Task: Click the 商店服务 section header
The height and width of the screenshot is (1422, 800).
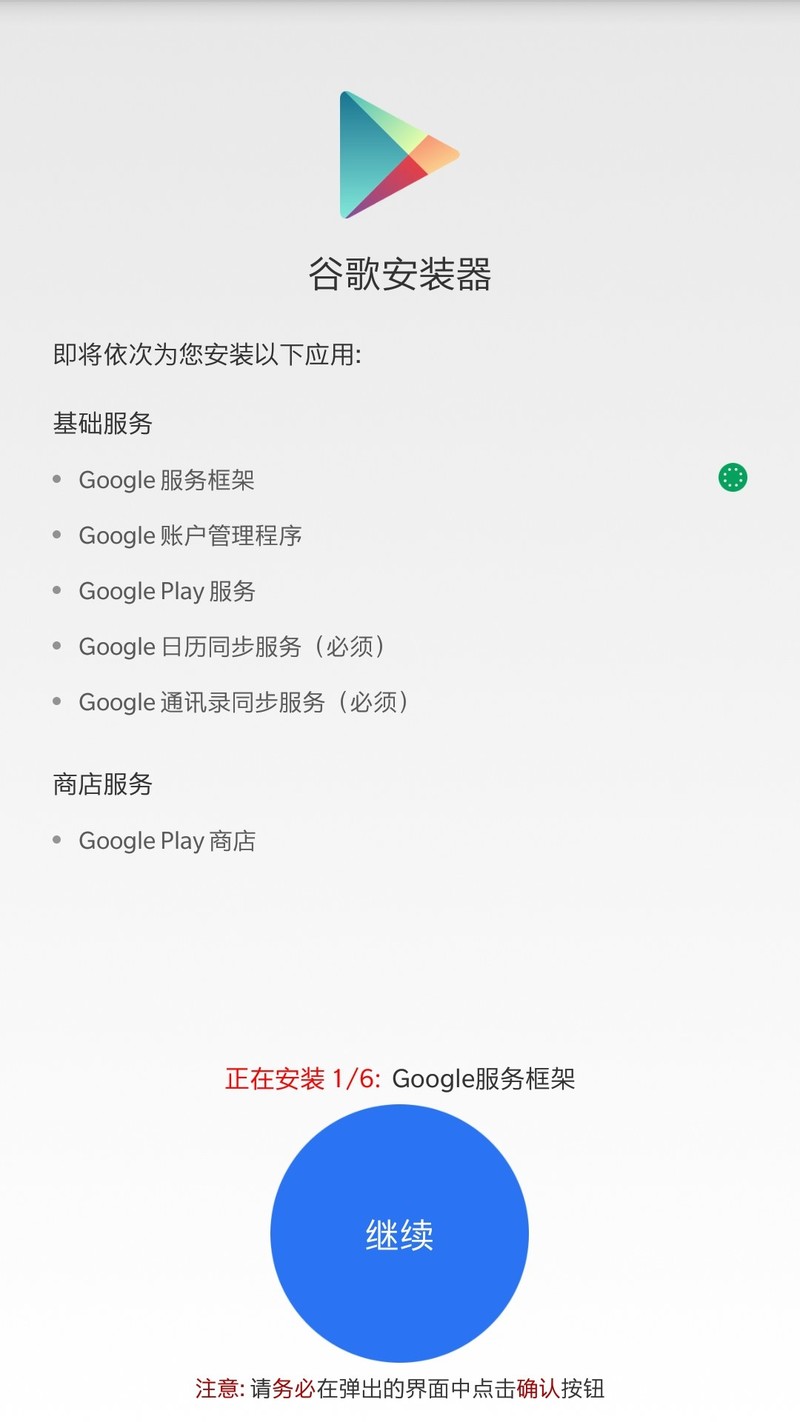Action: point(101,784)
